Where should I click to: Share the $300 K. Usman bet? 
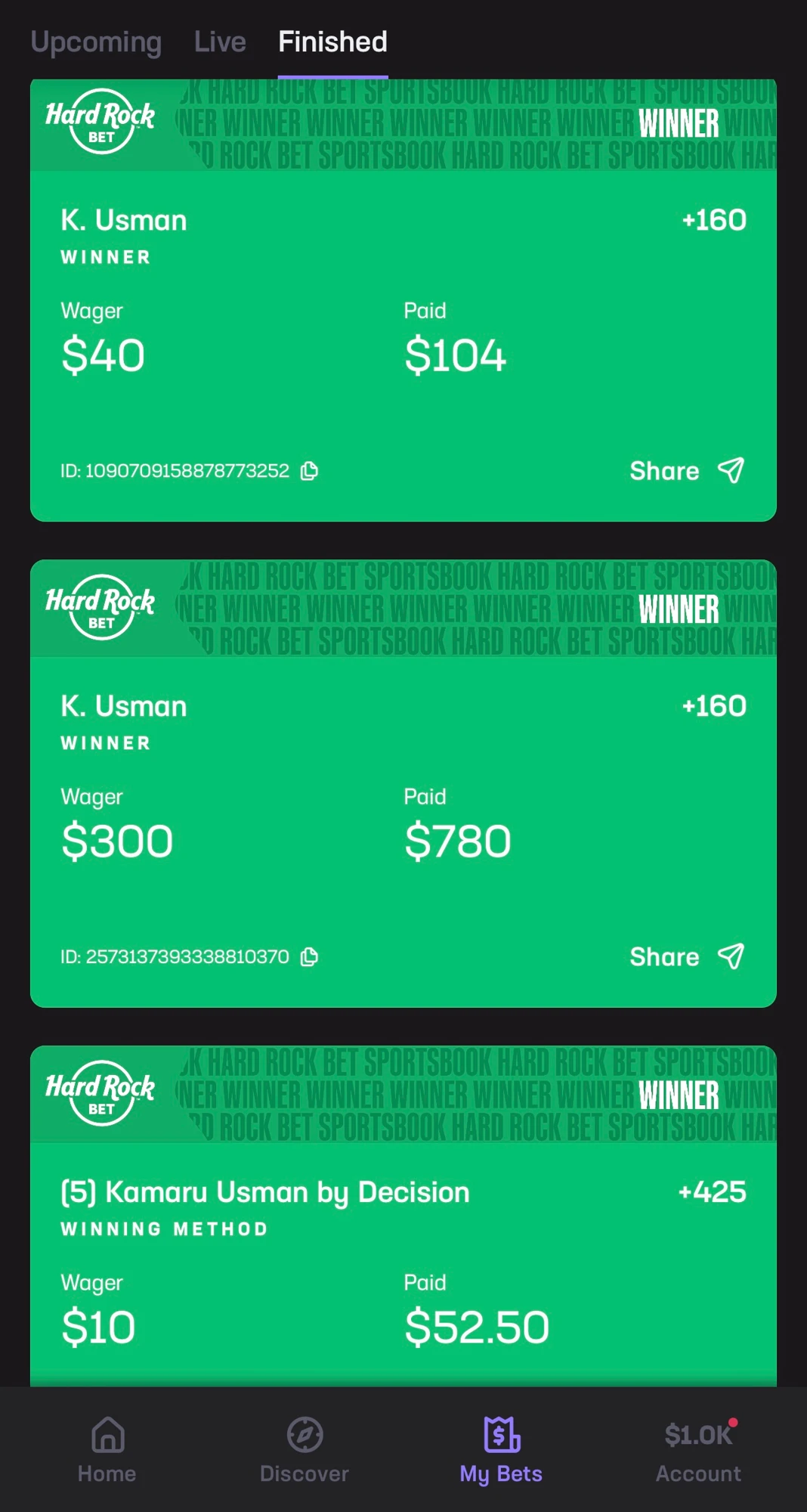[x=687, y=957]
